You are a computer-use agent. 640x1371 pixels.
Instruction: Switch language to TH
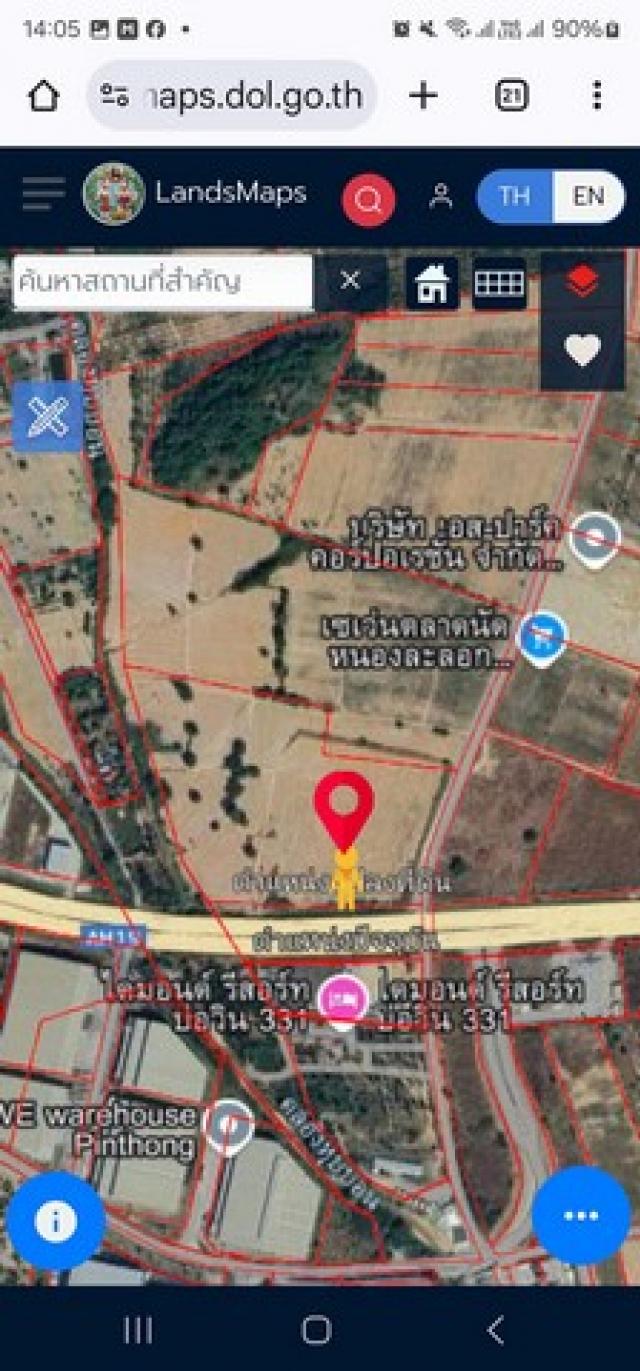click(x=515, y=196)
